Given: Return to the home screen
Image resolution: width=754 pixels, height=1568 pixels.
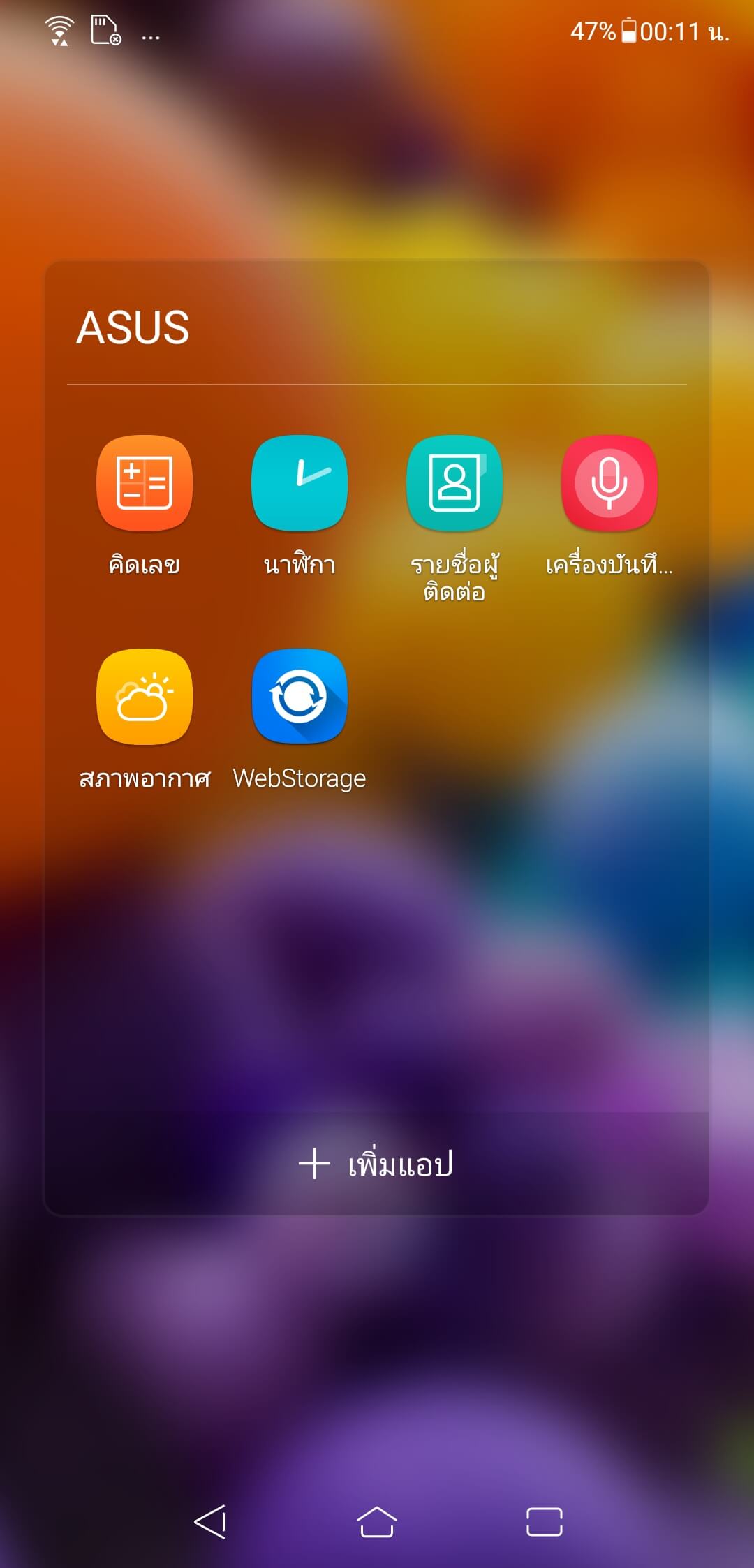Looking at the screenshot, I should tap(377, 1521).
